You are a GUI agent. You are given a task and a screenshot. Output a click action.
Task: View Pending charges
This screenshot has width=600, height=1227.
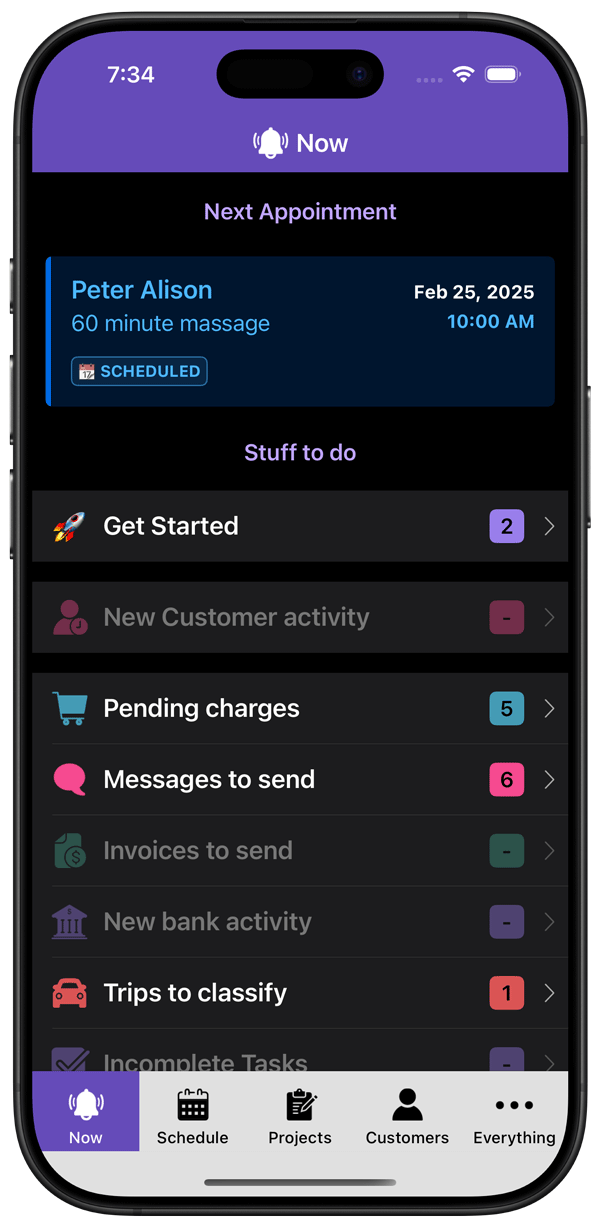pos(300,708)
